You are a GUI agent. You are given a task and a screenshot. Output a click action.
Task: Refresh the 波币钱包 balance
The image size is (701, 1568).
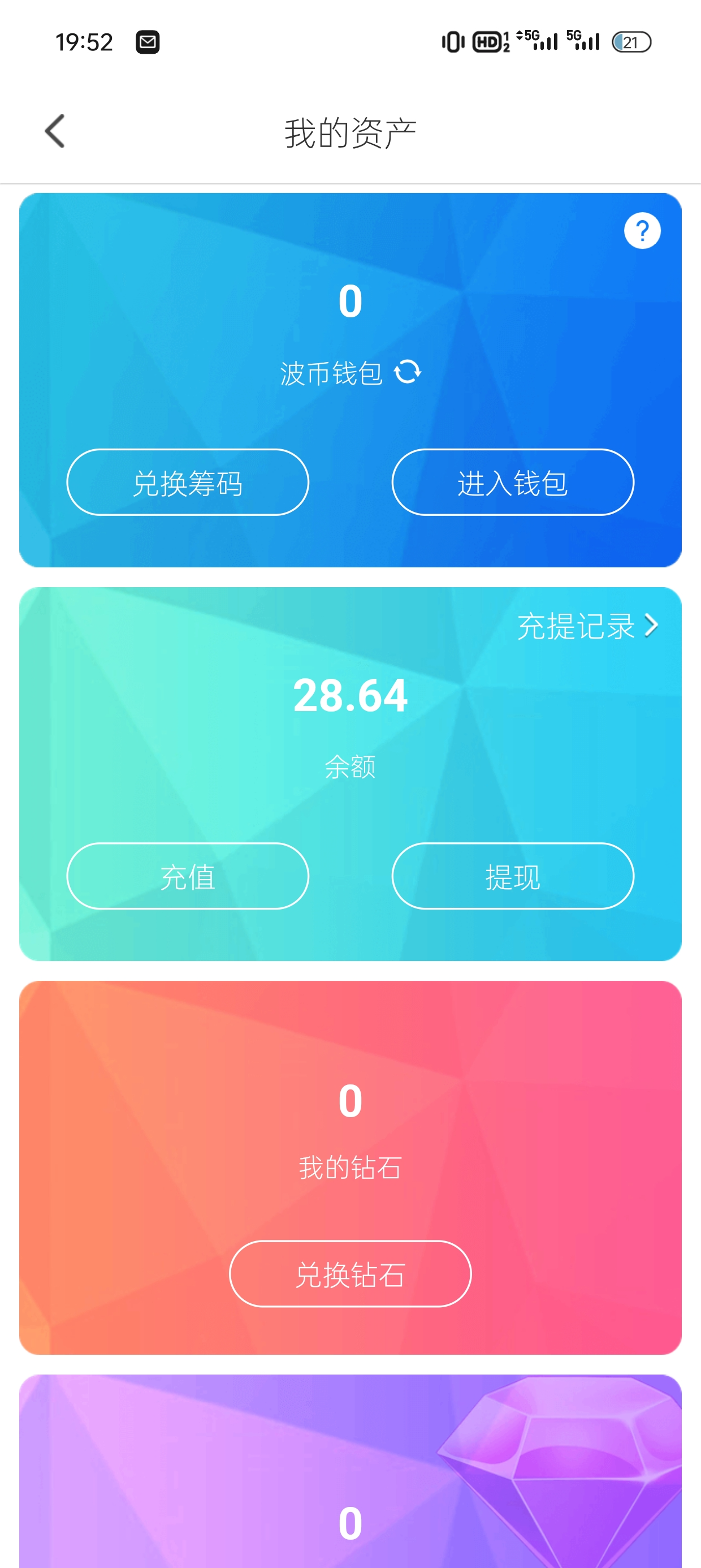pos(407,371)
